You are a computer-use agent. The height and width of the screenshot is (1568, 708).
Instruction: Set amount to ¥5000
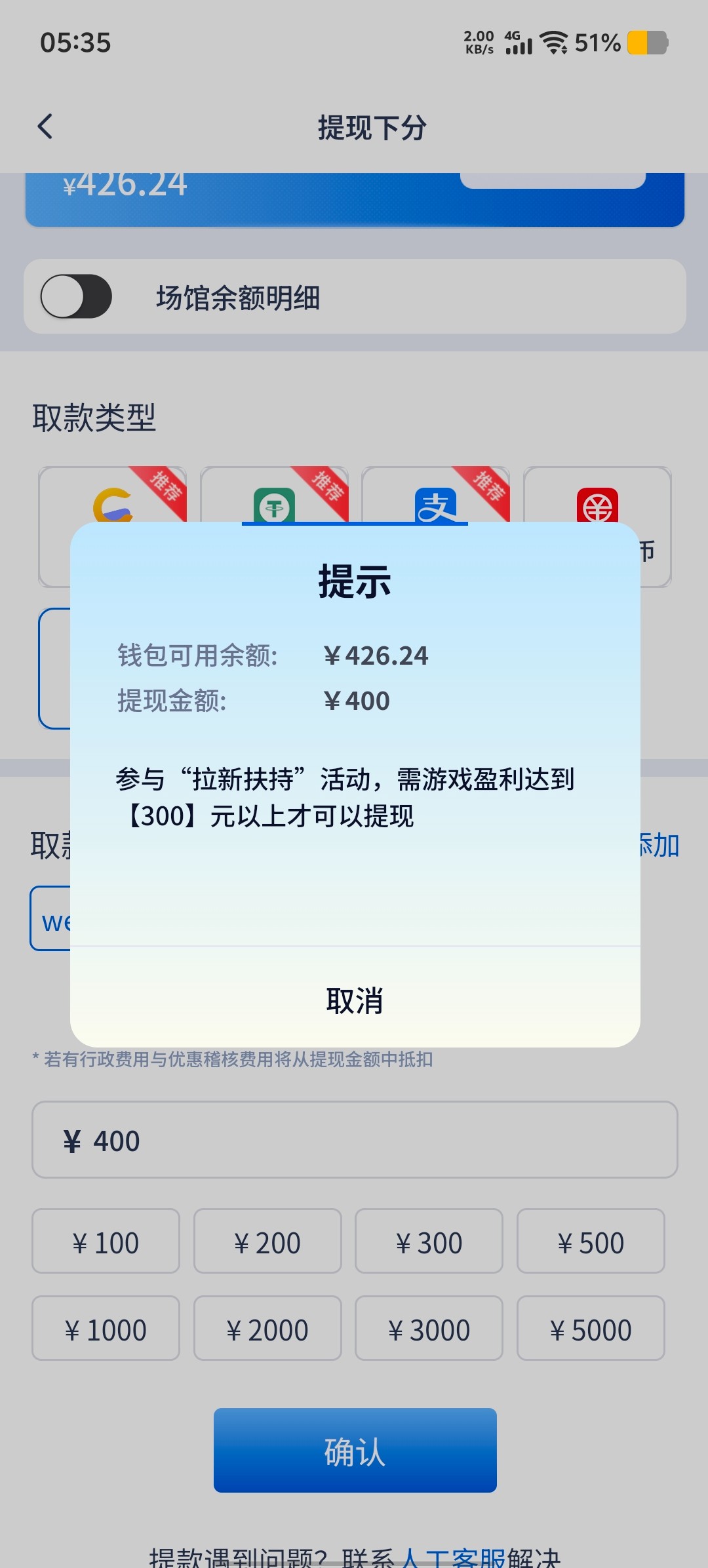tap(591, 1329)
